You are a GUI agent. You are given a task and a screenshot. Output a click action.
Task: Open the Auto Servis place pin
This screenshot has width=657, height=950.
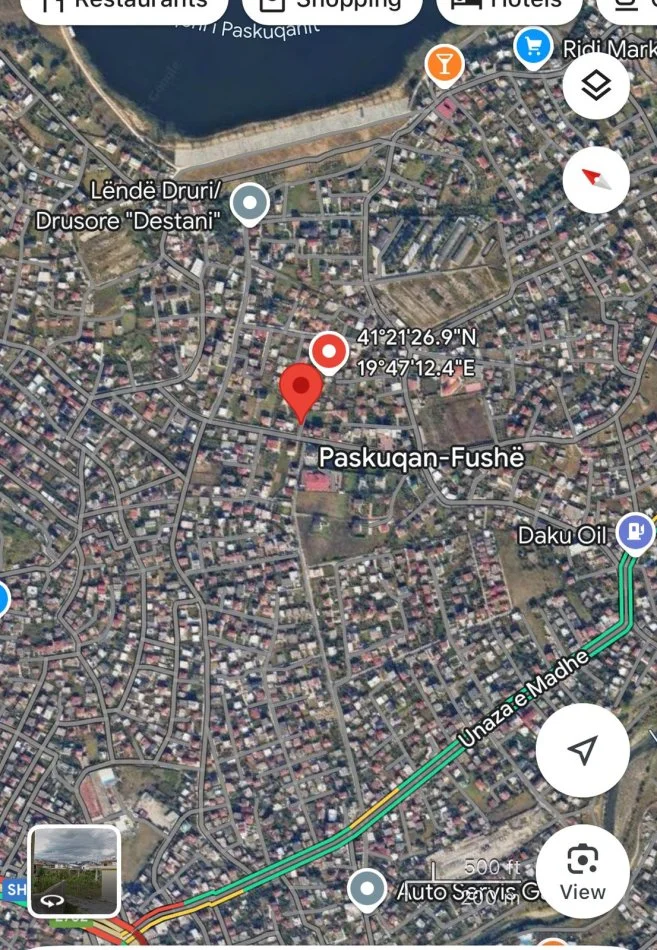(367, 888)
